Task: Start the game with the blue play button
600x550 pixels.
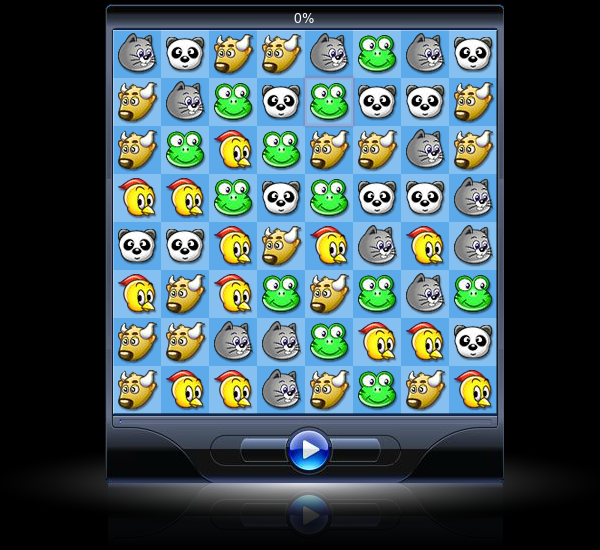Action: (309, 450)
